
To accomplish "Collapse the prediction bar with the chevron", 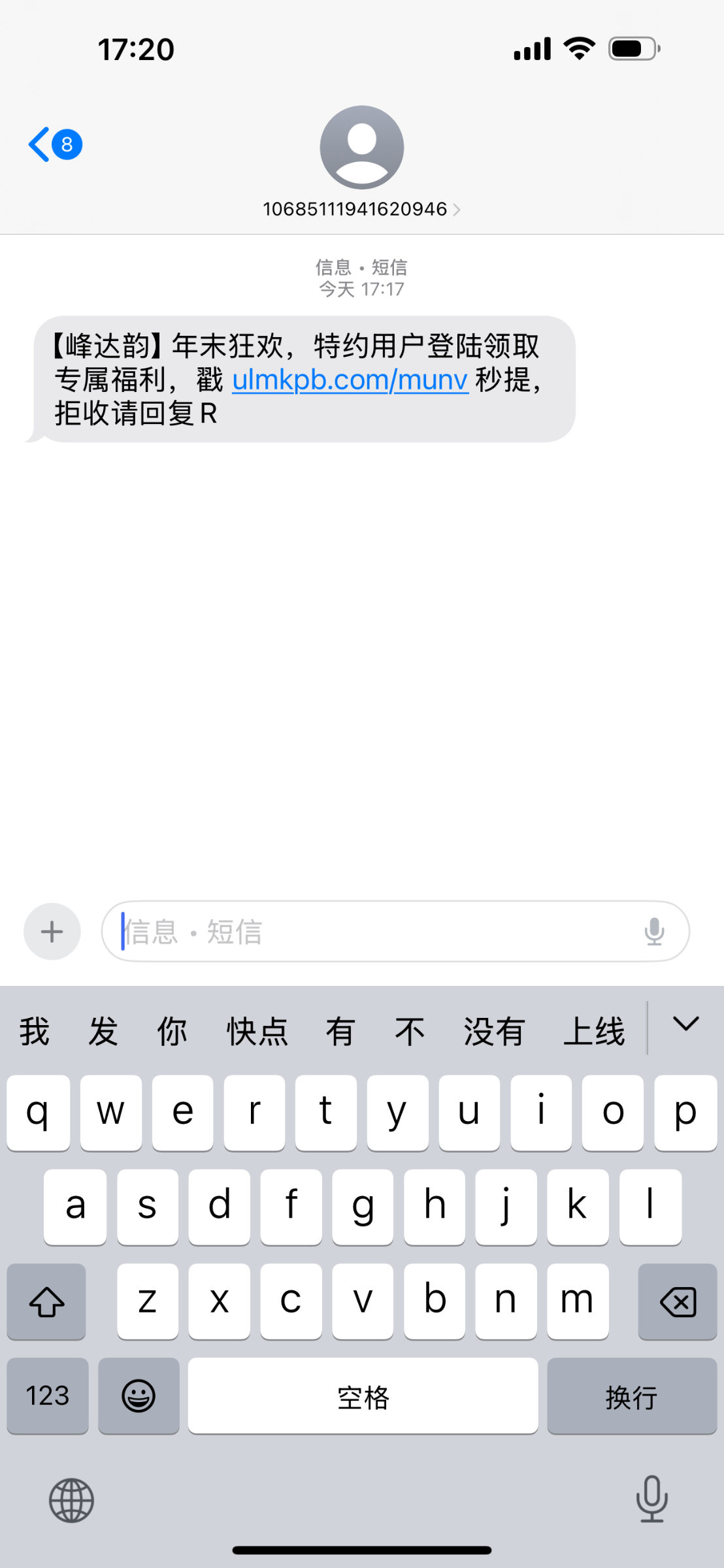I will [x=685, y=1027].
